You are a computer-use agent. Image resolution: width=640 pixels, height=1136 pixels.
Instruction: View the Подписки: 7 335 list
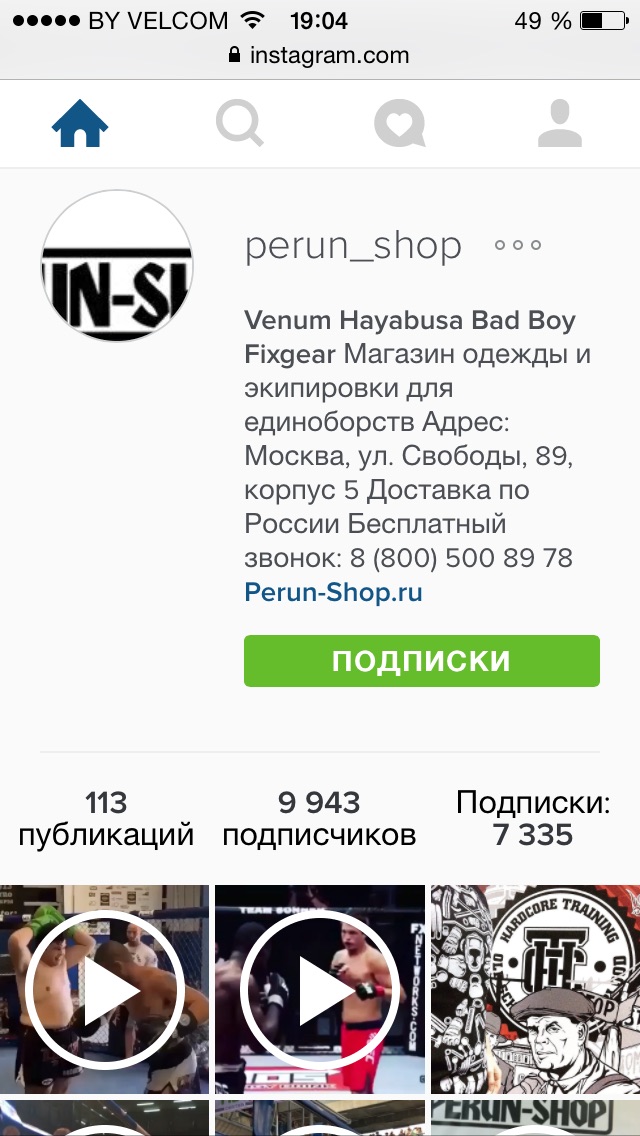click(532, 818)
